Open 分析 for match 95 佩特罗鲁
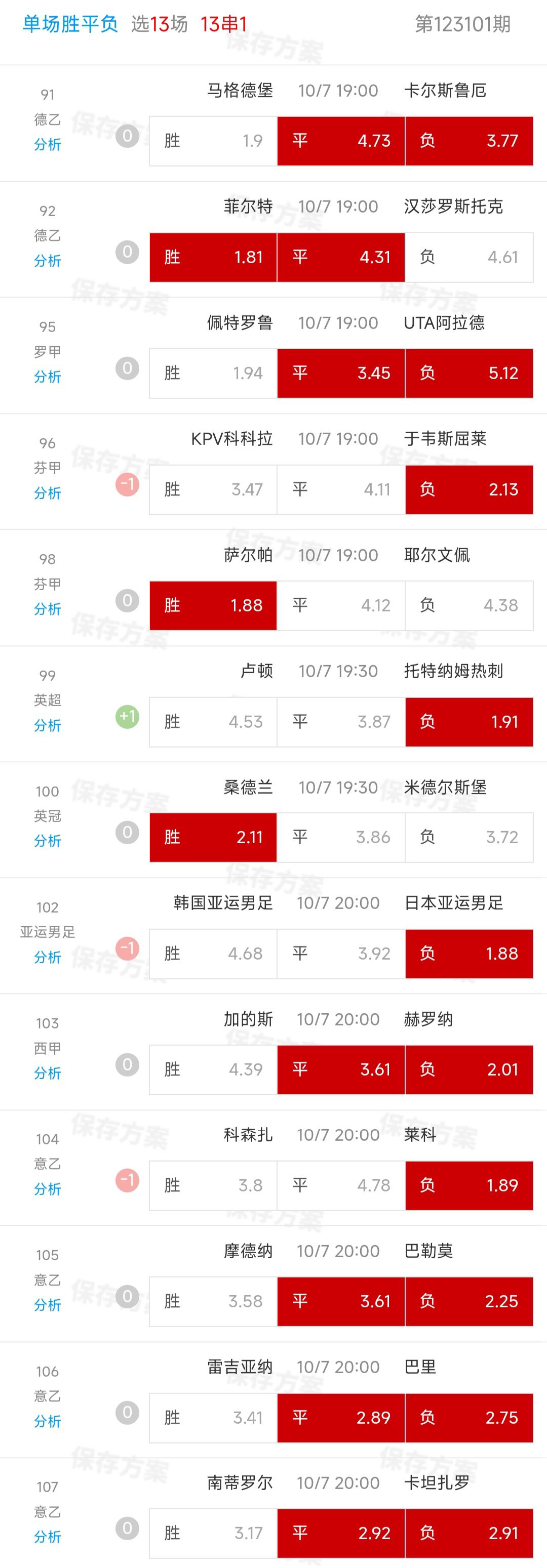Viewport: 547px width, 1568px height. tap(48, 377)
